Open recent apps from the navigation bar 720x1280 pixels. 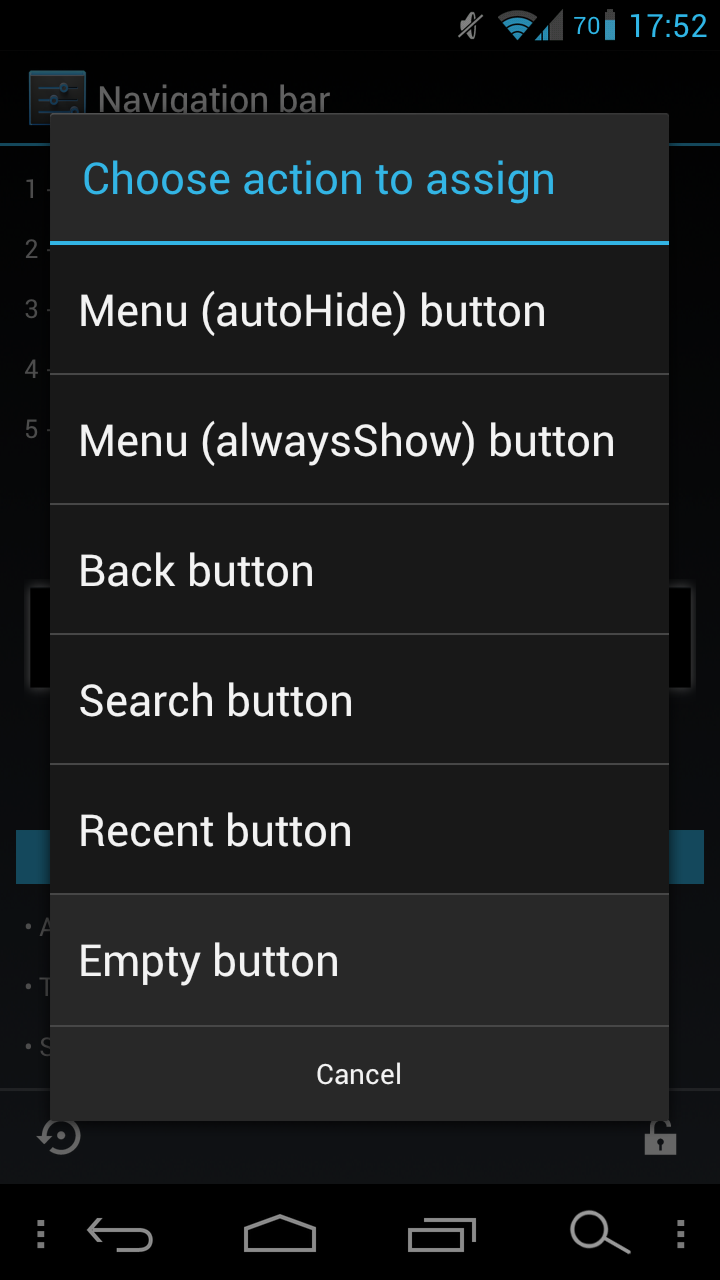click(442, 1234)
